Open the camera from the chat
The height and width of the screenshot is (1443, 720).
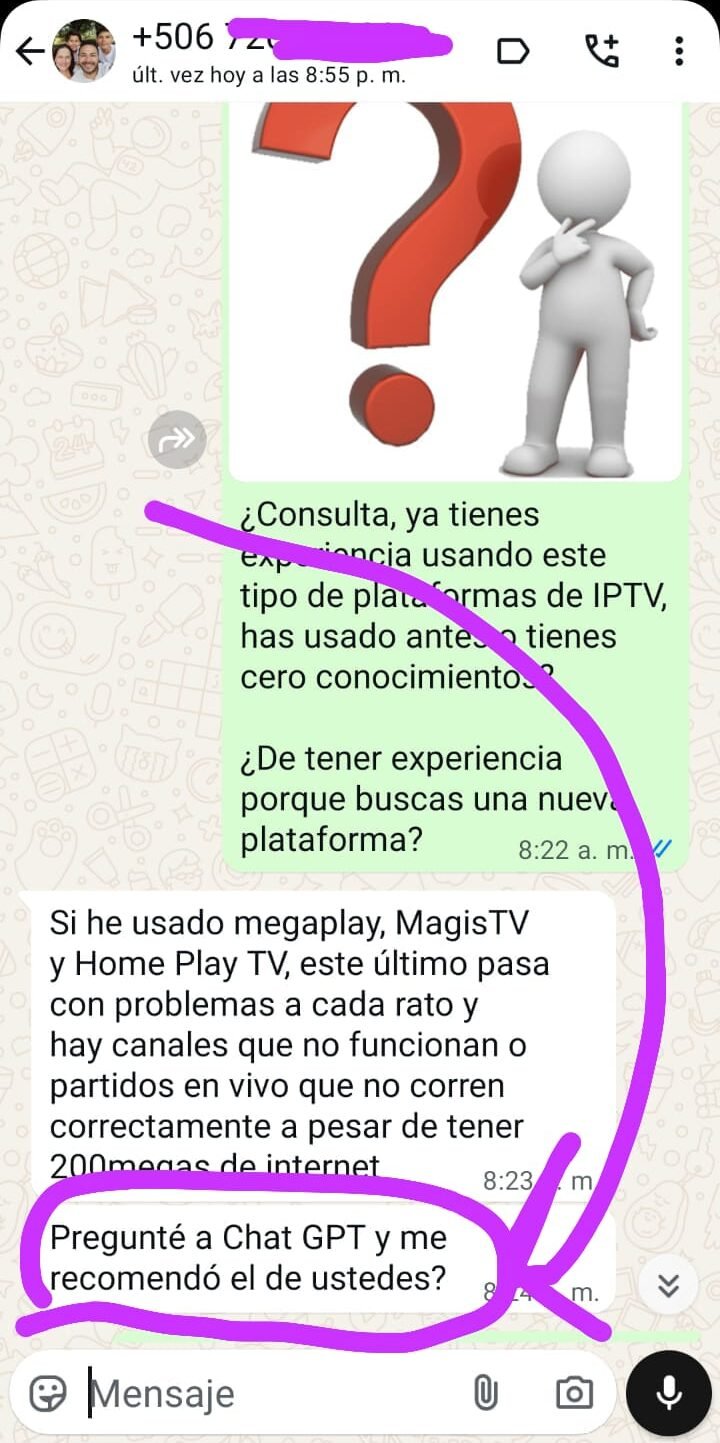(574, 1392)
